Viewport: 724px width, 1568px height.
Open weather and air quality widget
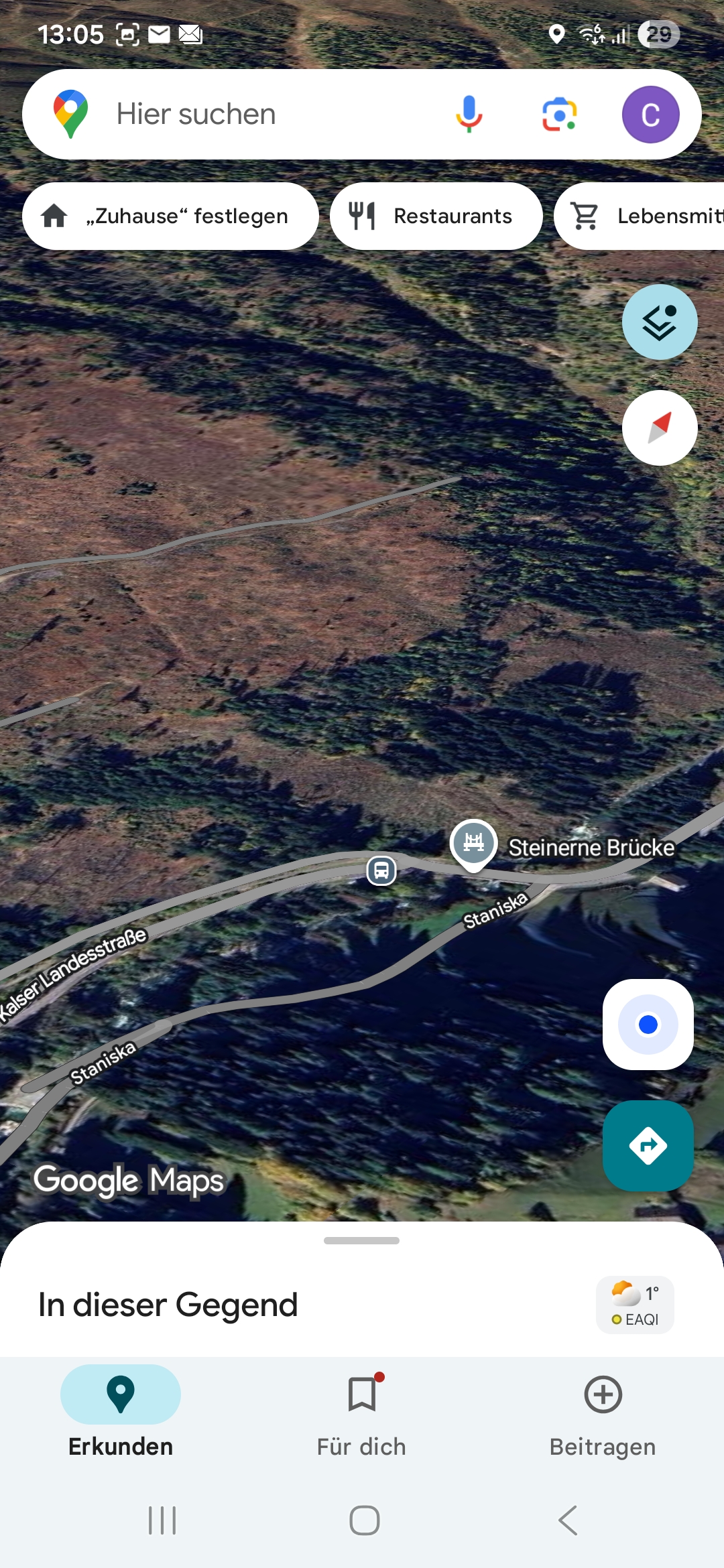635,1305
